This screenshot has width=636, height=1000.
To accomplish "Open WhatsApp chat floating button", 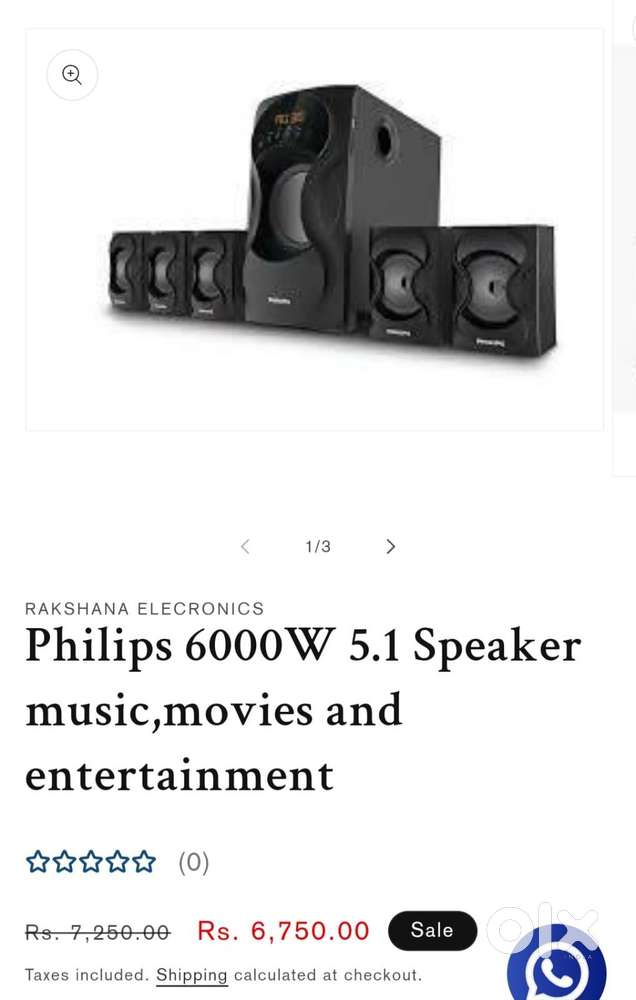I will (x=556, y=968).
